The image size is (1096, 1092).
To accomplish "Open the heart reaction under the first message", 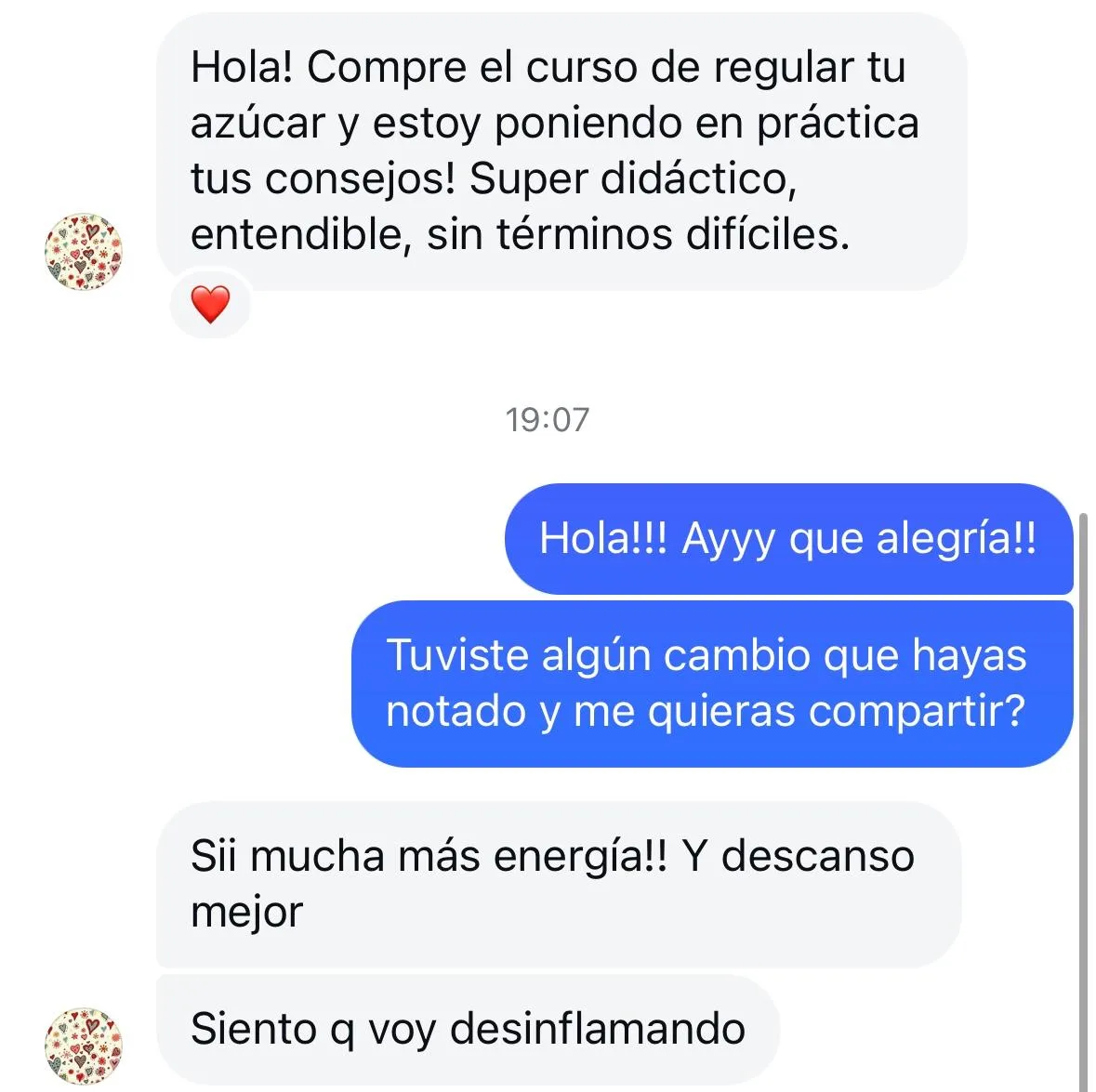I will (210, 304).
